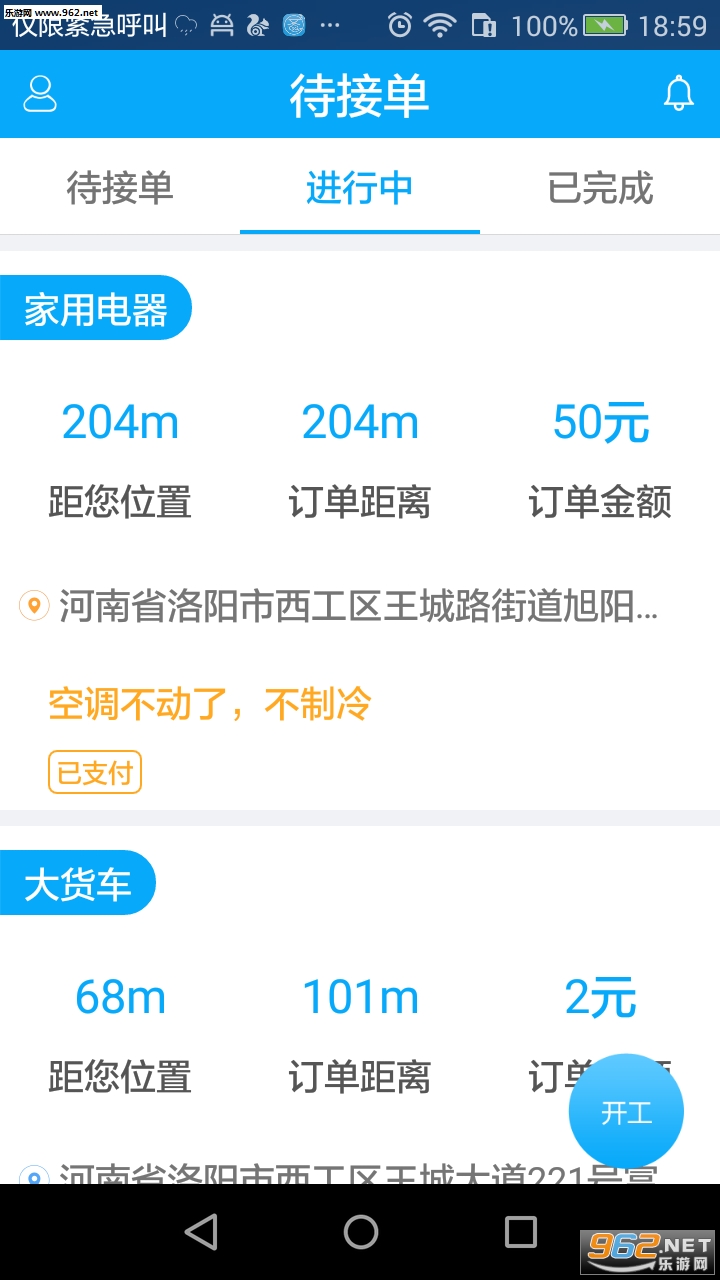Switch to the 已完成 tab
720x1280 pixels.
[x=600, y=188]
